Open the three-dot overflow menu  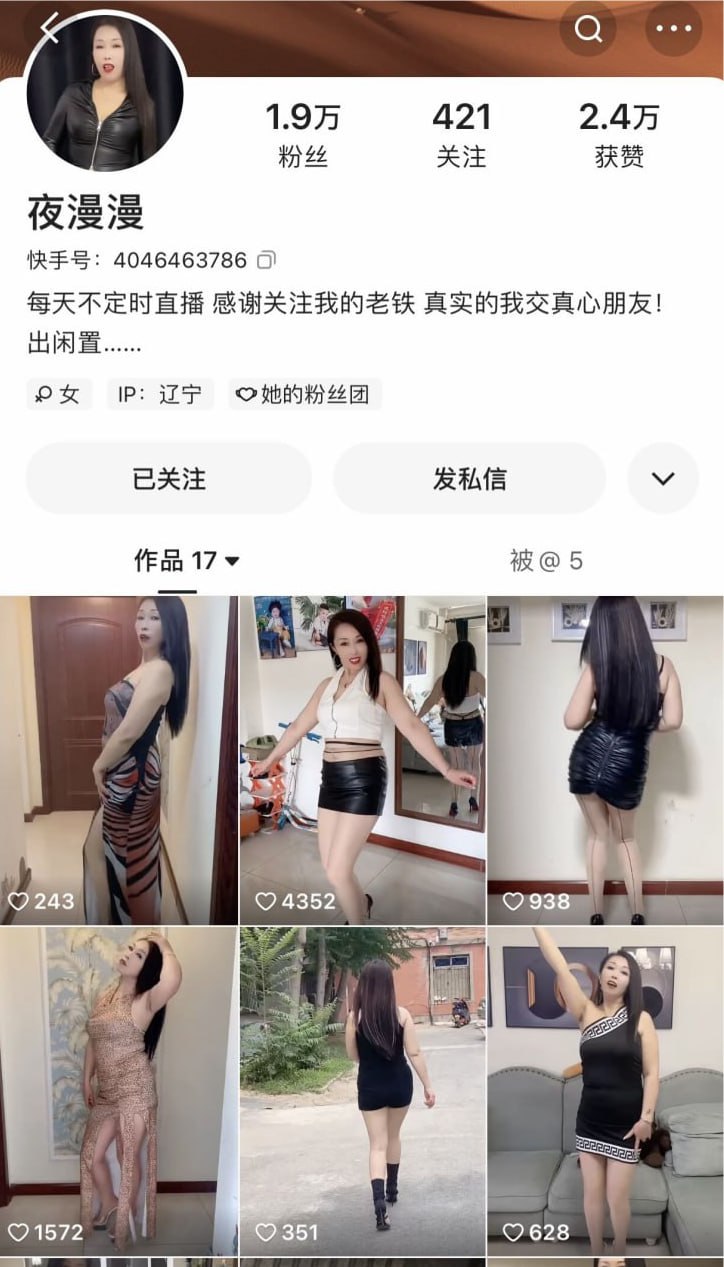coord(674,29)
